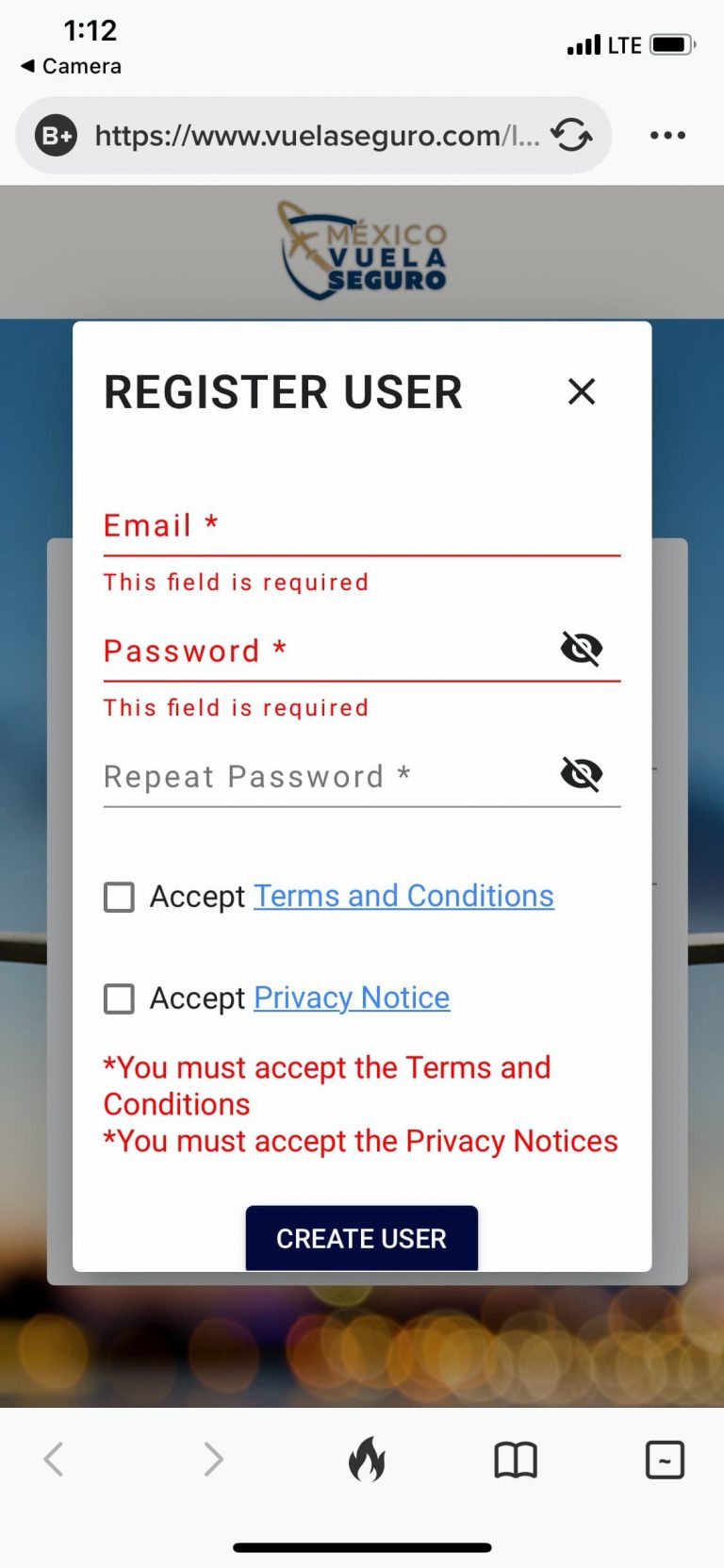
Task: Tap the flame icon in the bottom toolbar
Action: [366, 1459]
